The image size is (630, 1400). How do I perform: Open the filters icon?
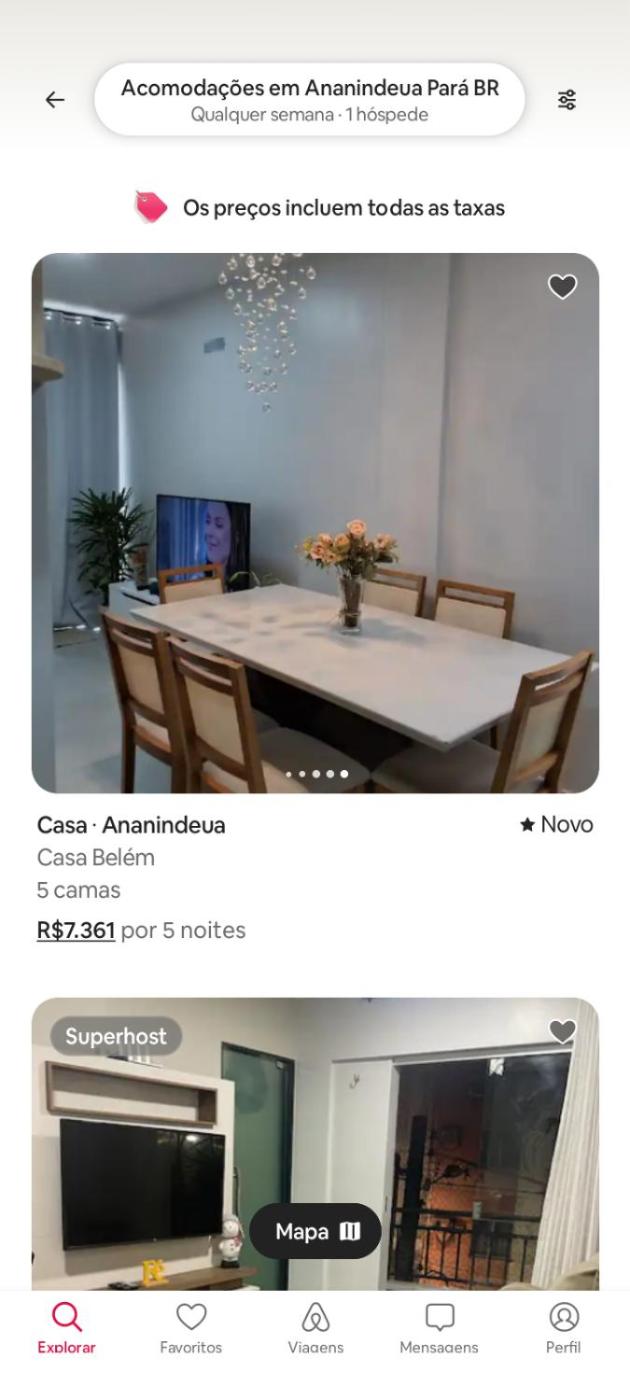pos(567,100)
